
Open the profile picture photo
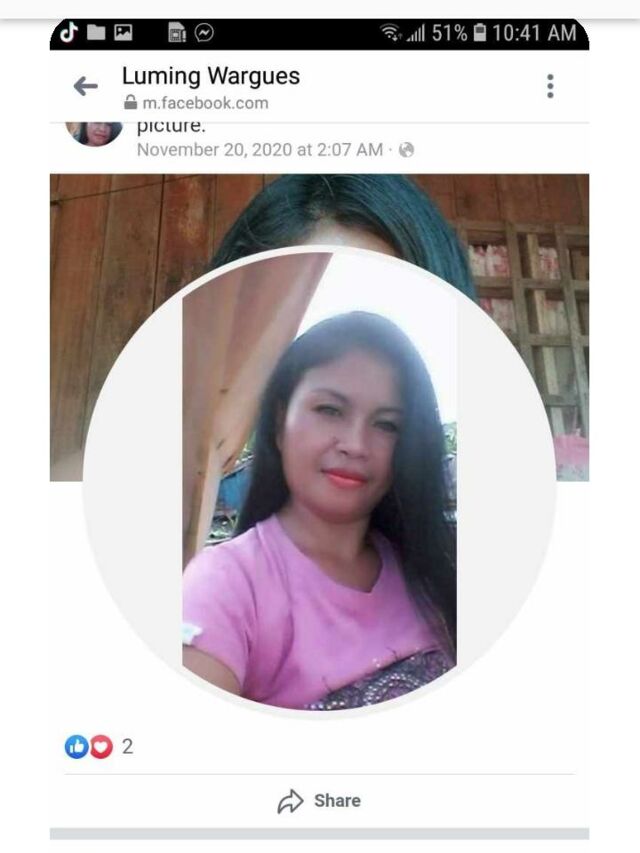pyautogui.click(x=319, y=480)
